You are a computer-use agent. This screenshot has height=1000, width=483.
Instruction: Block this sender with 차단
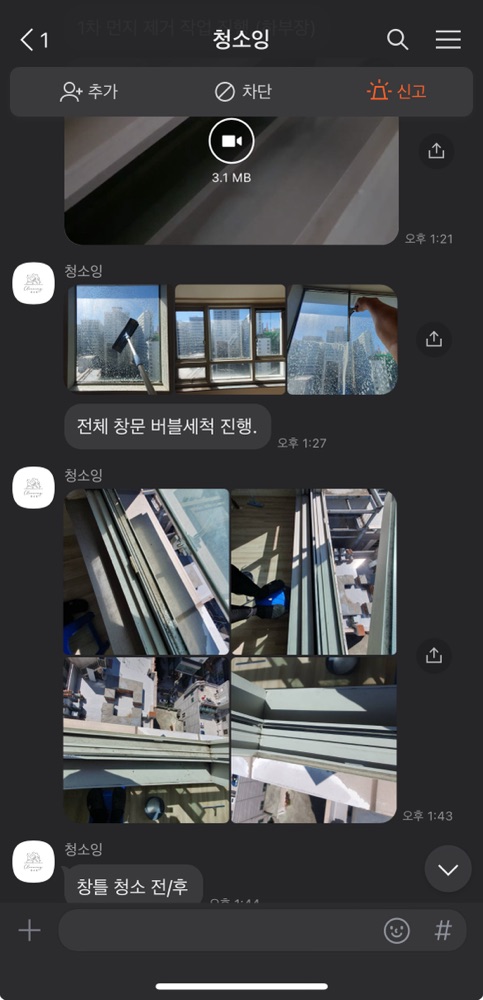(242, 92)
